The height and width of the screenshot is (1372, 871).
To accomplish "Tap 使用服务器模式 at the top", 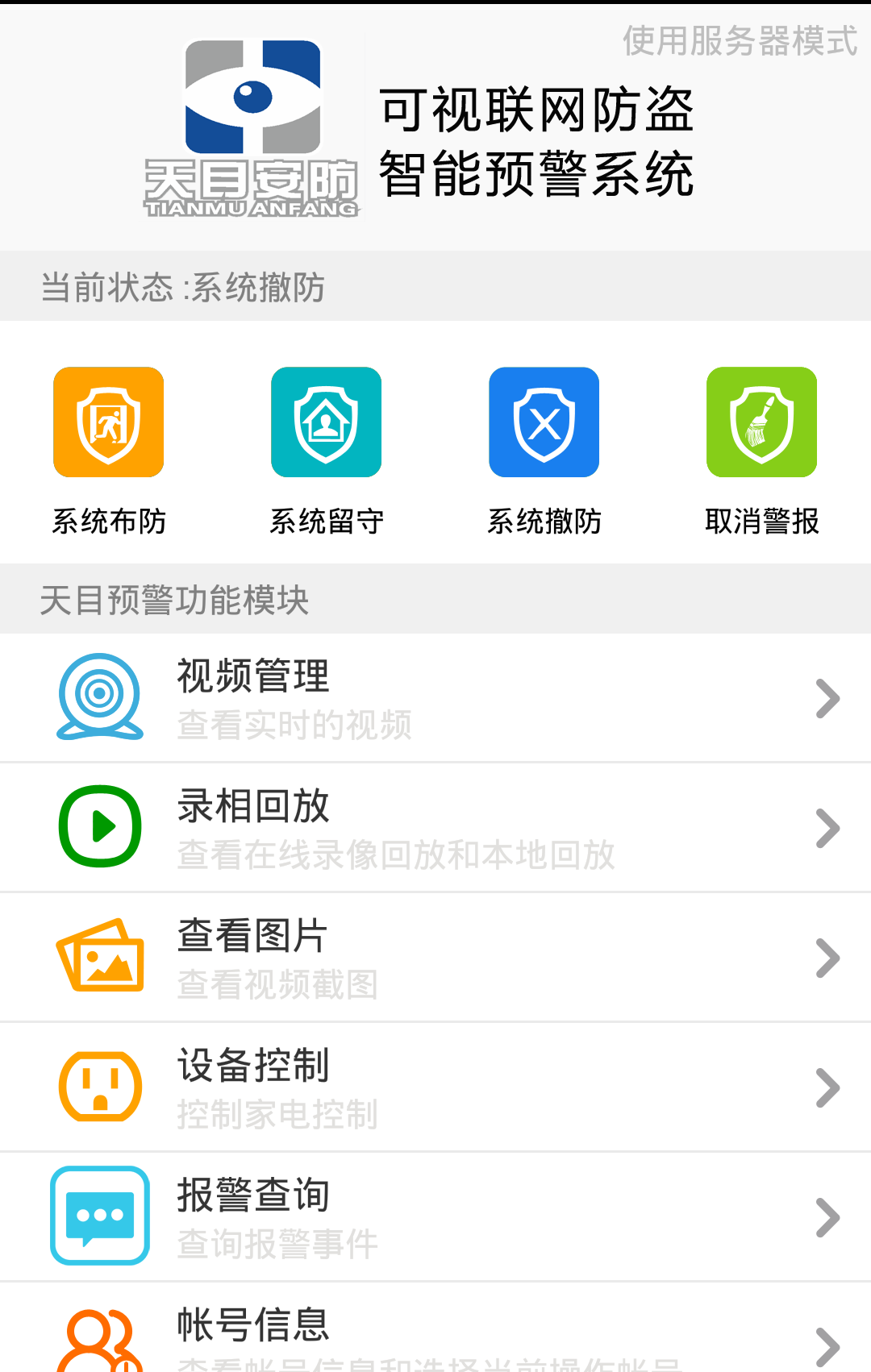I will 739,40.
